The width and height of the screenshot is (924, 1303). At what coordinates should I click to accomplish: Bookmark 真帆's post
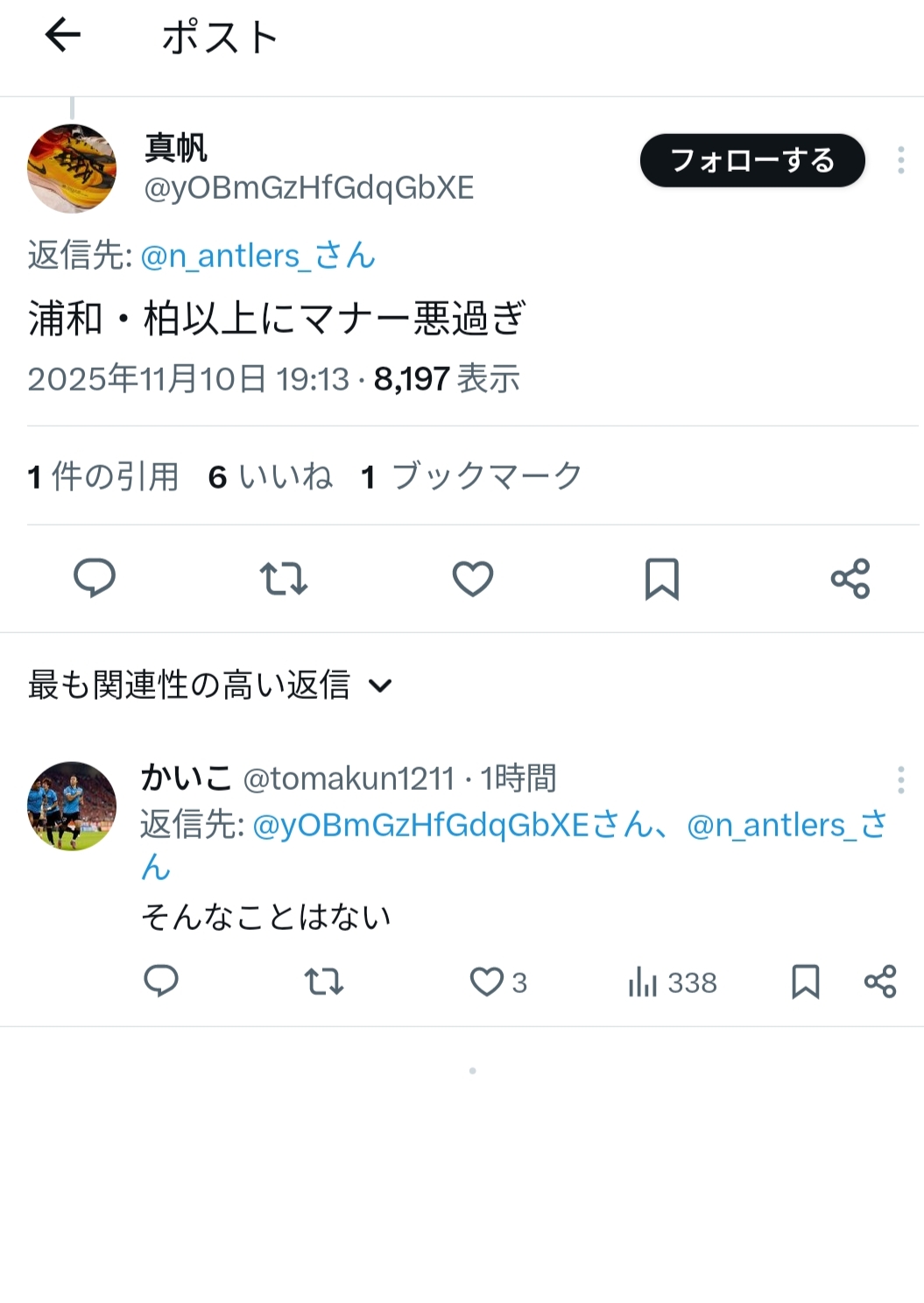coord(661,578)
